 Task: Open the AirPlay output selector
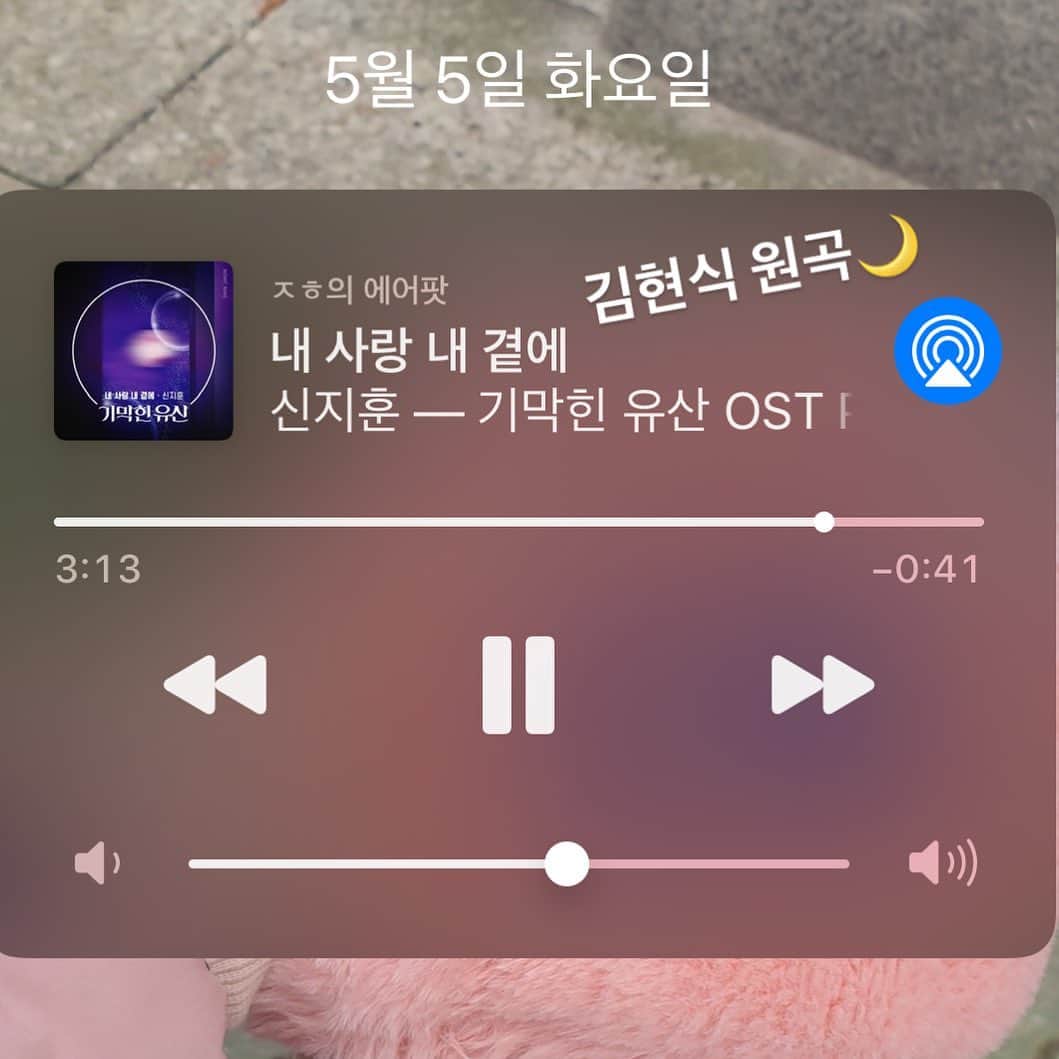(947, 351)
